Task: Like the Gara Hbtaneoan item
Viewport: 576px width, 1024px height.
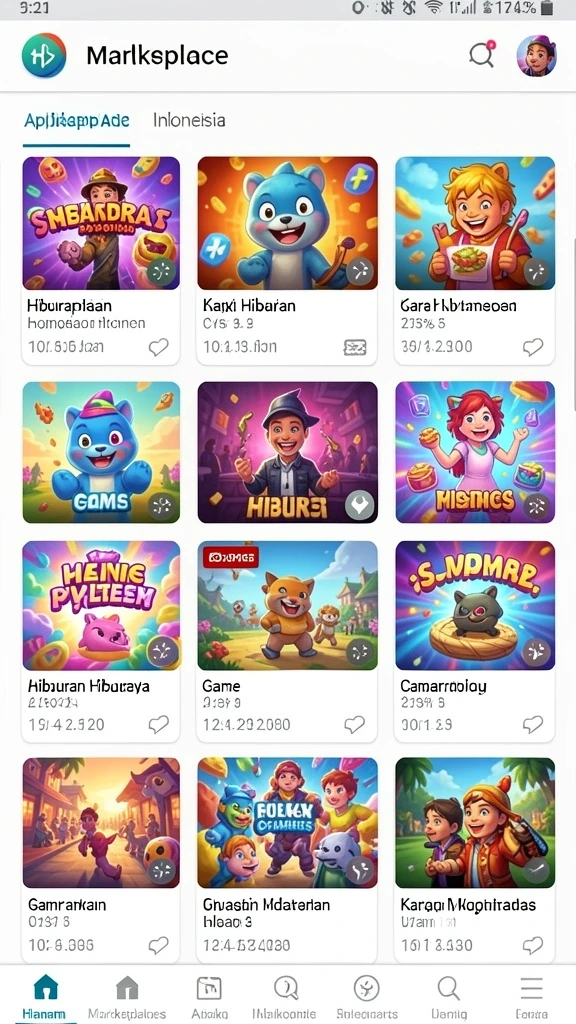Action: [x=534, y=347]
